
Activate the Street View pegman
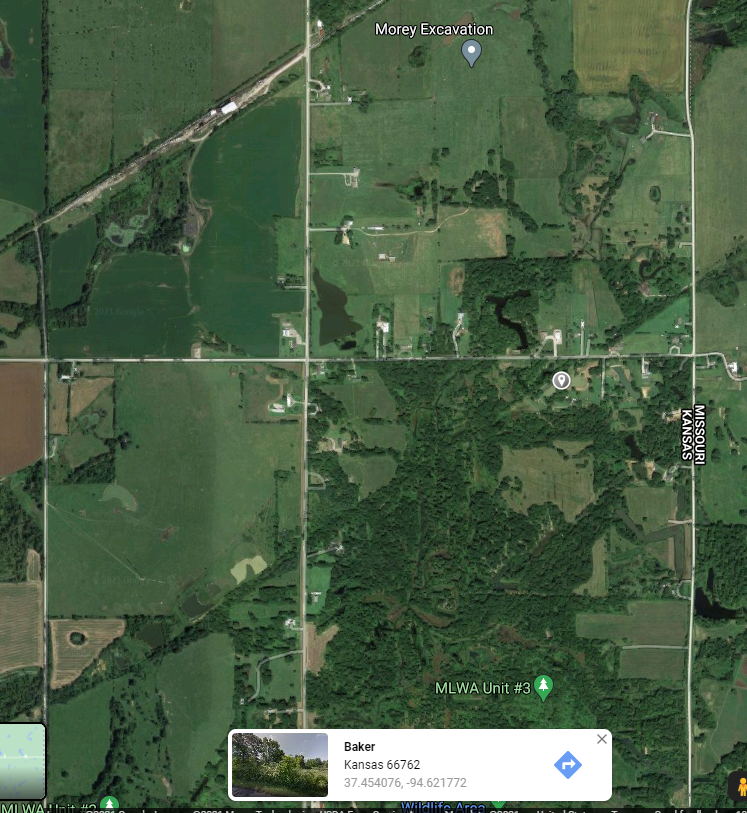740,786
